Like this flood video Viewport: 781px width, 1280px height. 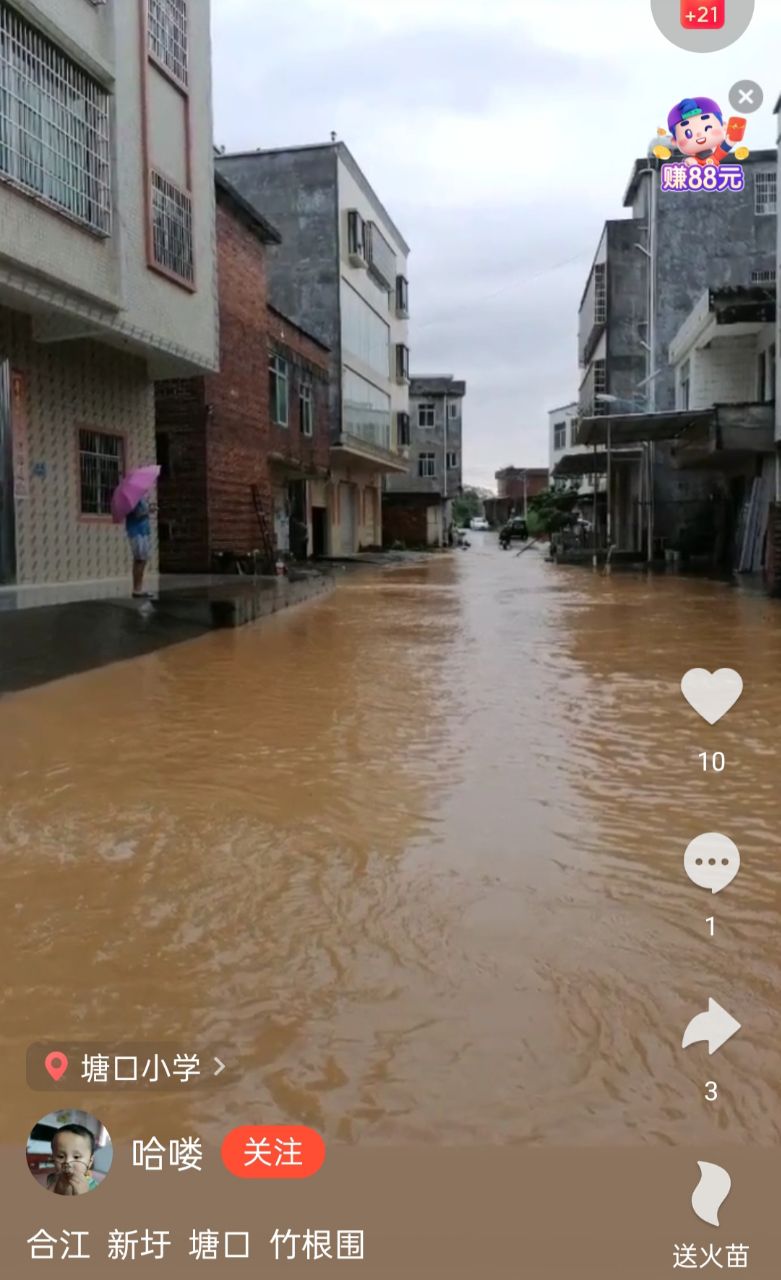click(x=711, y=695)
